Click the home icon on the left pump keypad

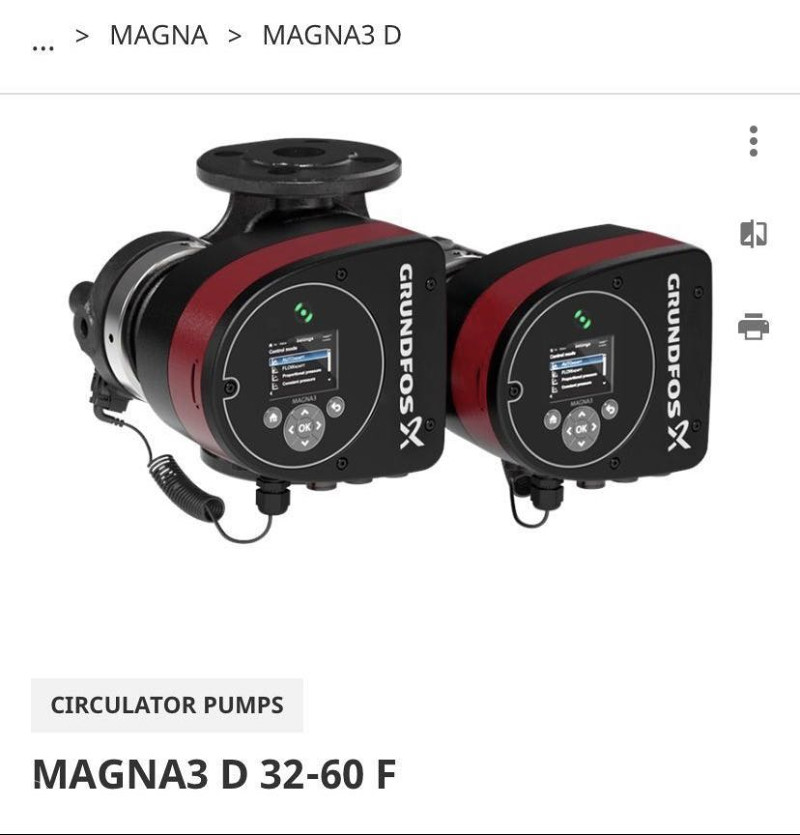(x=273, y=418)
